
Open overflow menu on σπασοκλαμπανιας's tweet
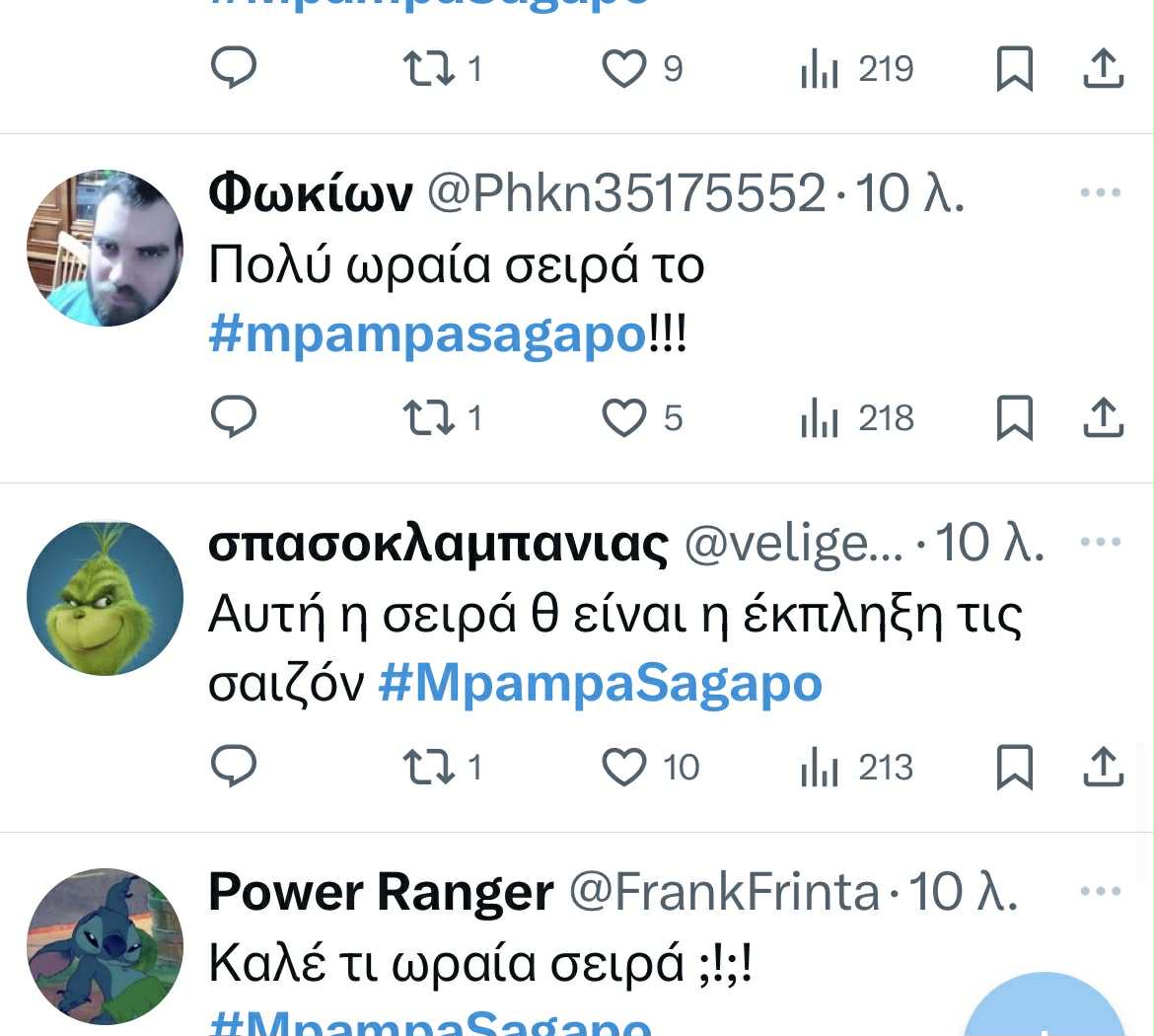coord(1101,542)
